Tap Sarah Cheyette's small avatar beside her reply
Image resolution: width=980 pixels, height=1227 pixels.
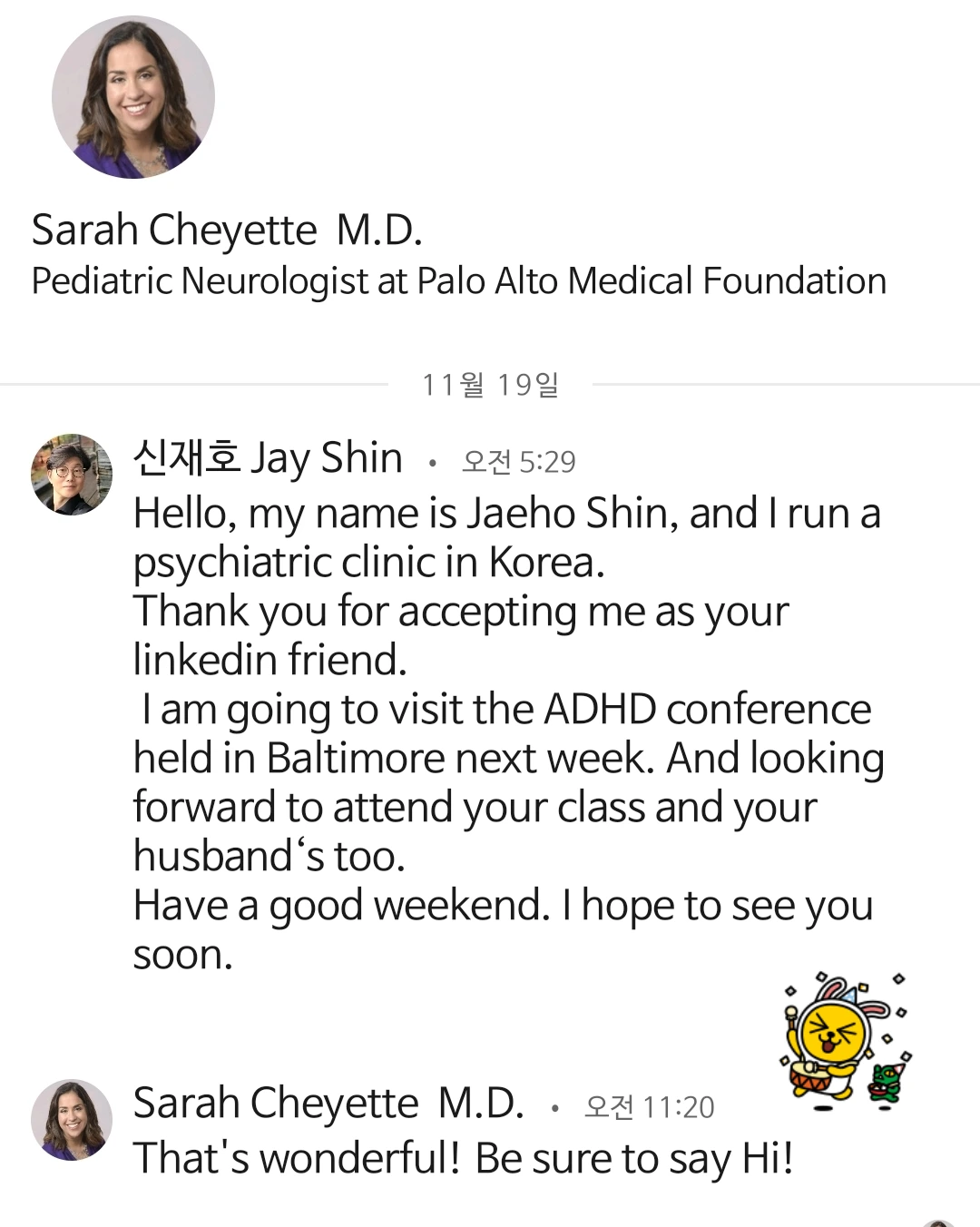pos(72,1120)
